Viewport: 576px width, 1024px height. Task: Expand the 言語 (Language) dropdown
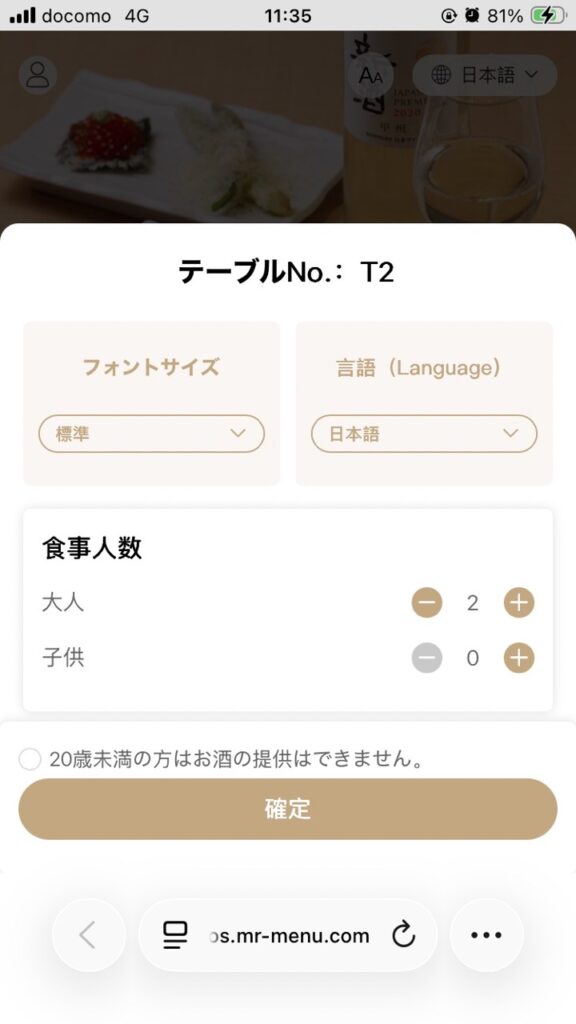[424, 434]
